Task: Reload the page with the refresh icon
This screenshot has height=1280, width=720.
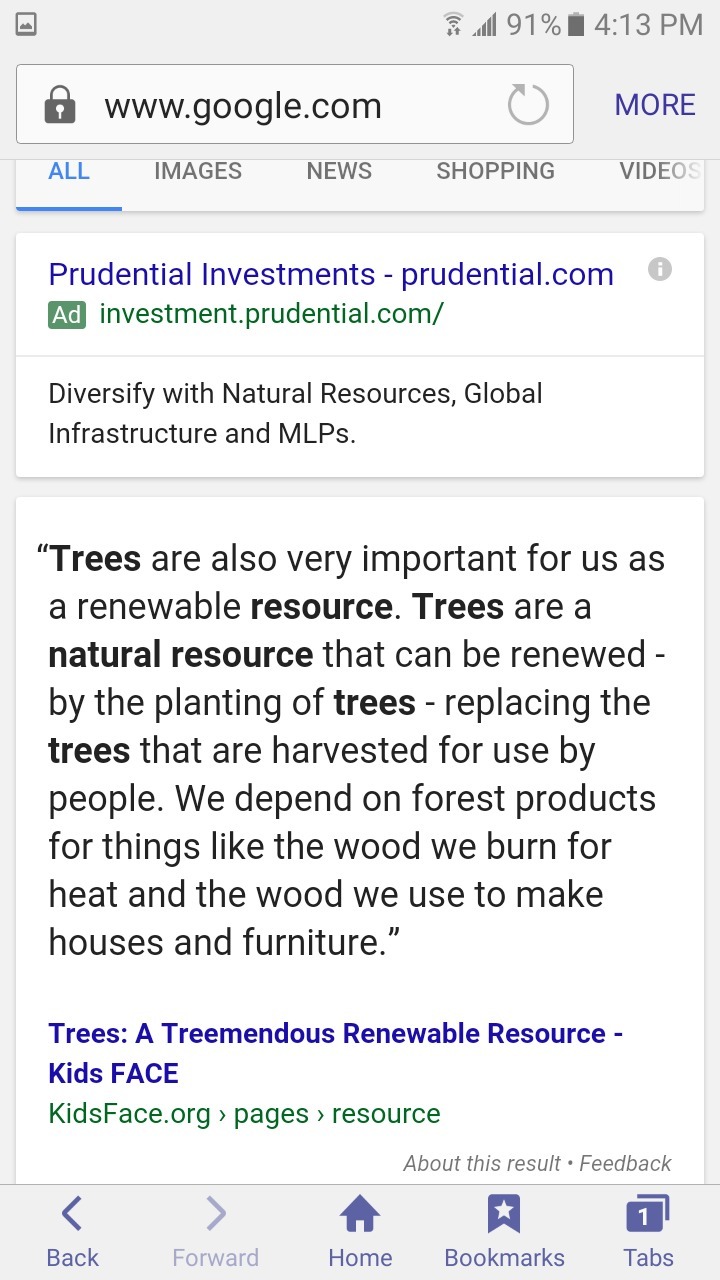Action: pos(528,105)
